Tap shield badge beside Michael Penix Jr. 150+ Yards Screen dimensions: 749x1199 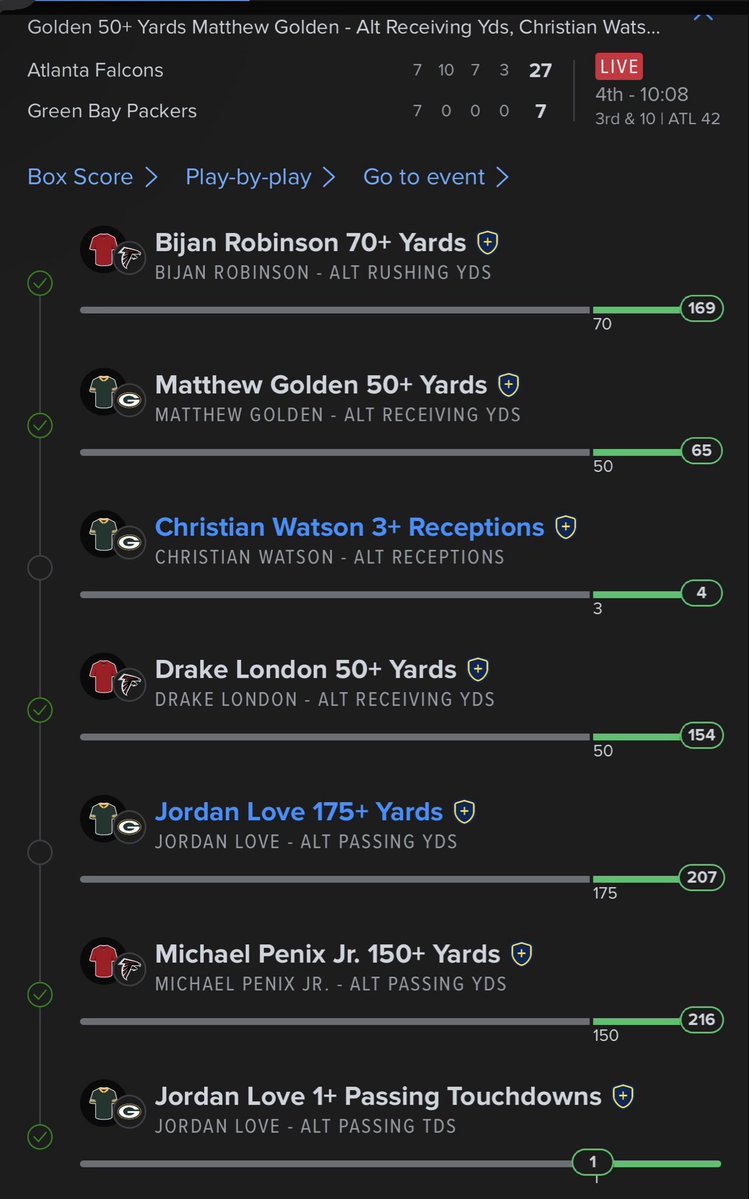point(521,954)
